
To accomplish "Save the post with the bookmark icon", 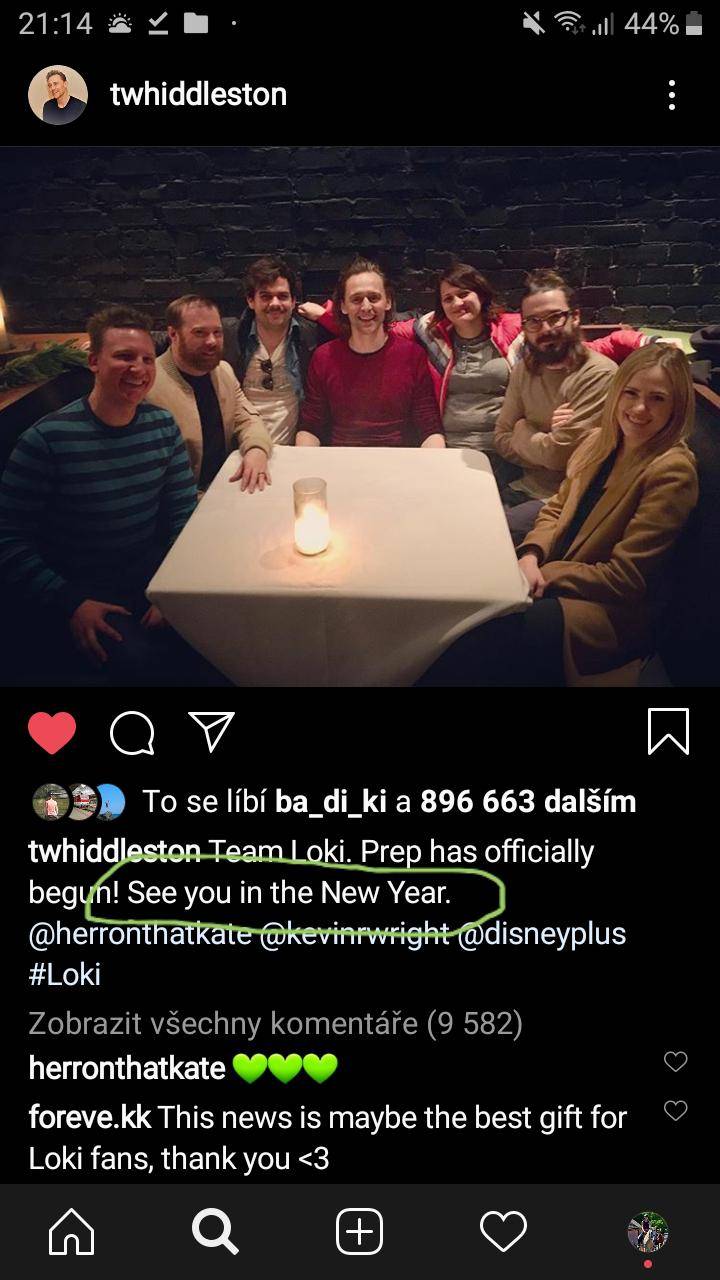I will (x=668, y=731).
